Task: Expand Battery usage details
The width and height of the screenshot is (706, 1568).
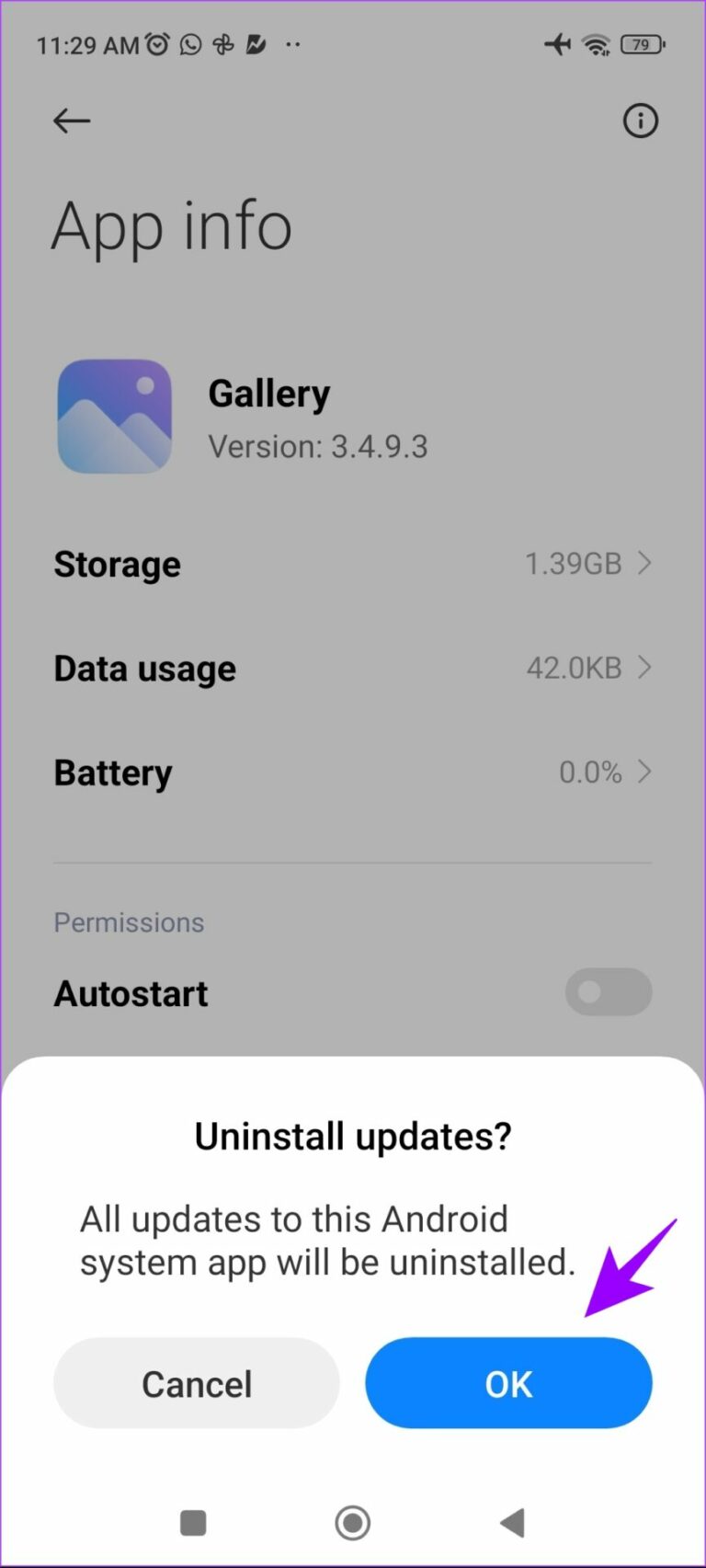Action: [x=644, y=772]
